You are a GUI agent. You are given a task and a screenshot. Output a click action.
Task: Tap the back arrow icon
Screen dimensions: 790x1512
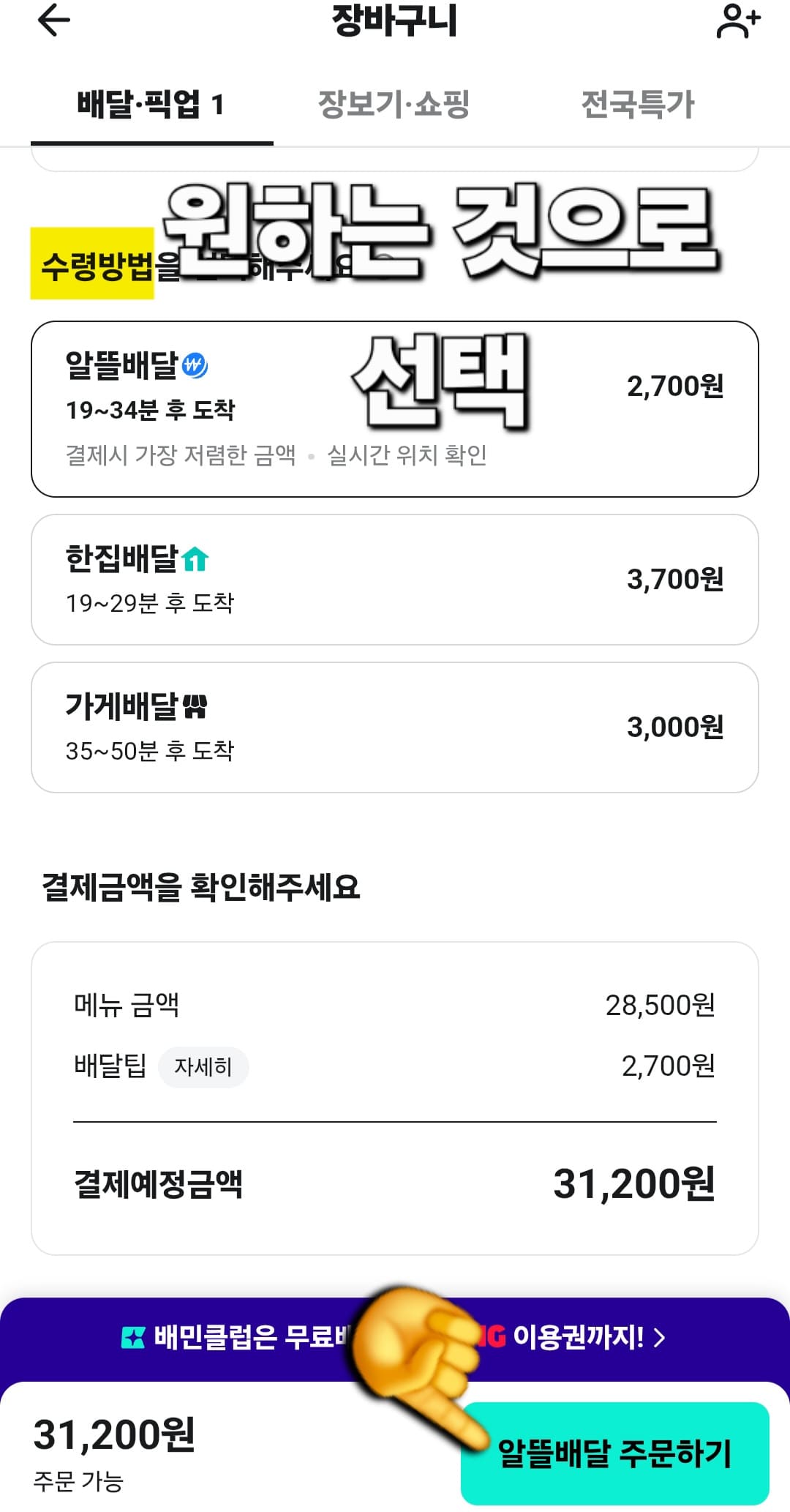(48, 22)
